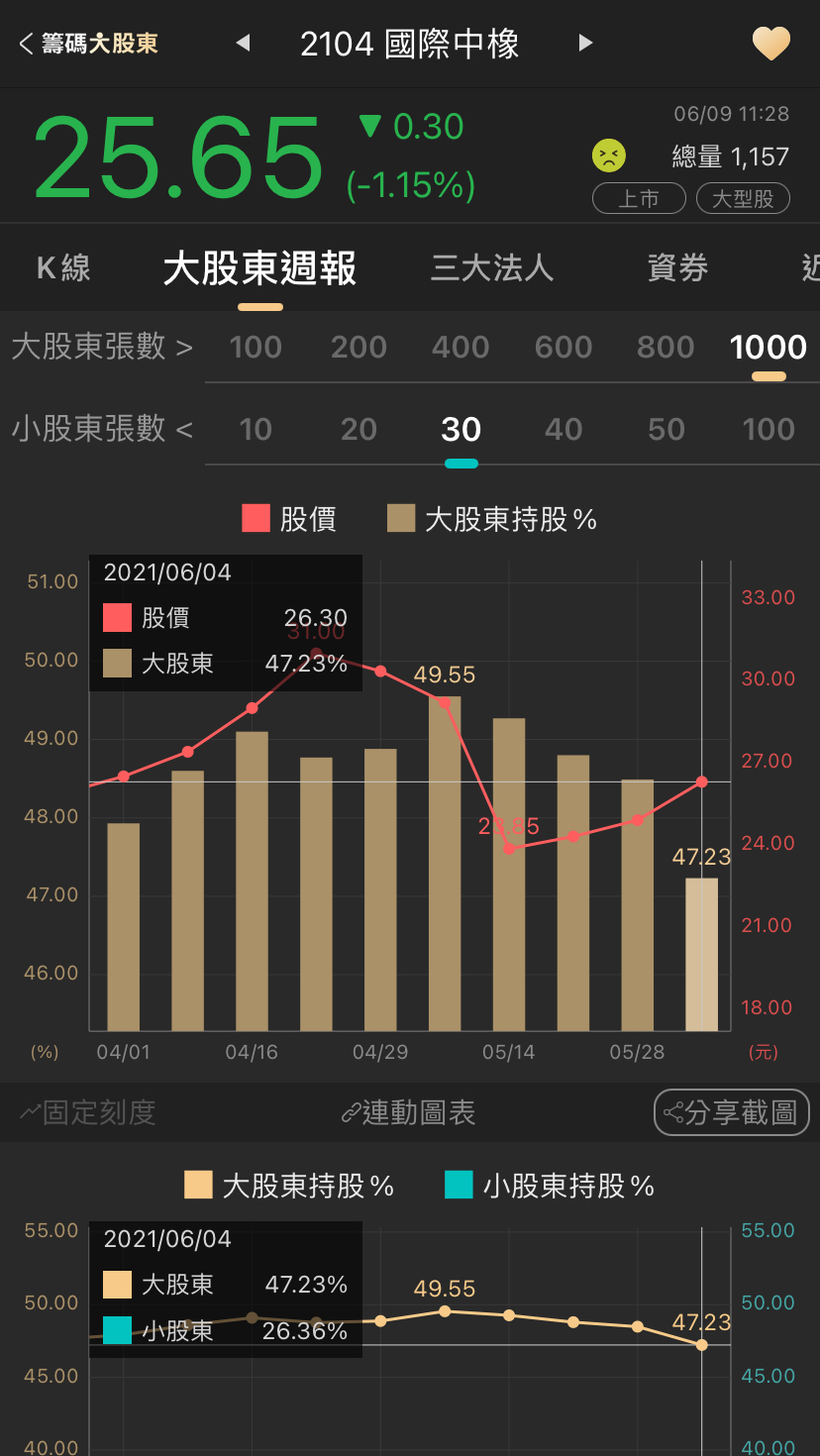820x1456 pixels.
Task: Add 國際中橡 to favorites with heart
Action: (770, 44)
